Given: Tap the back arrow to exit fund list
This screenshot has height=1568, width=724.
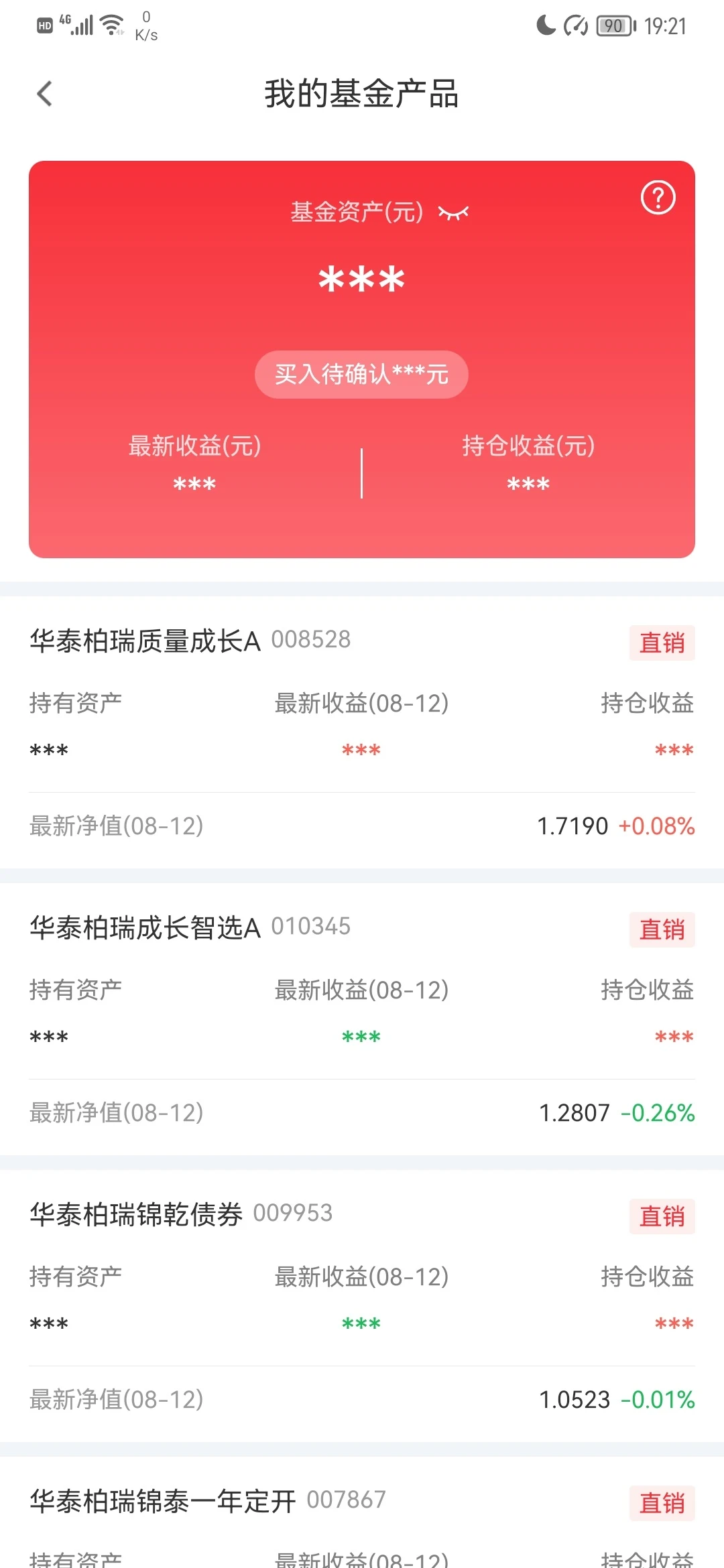Looking at the screenshot, I should pyautogui.click(x=44, y=93).
